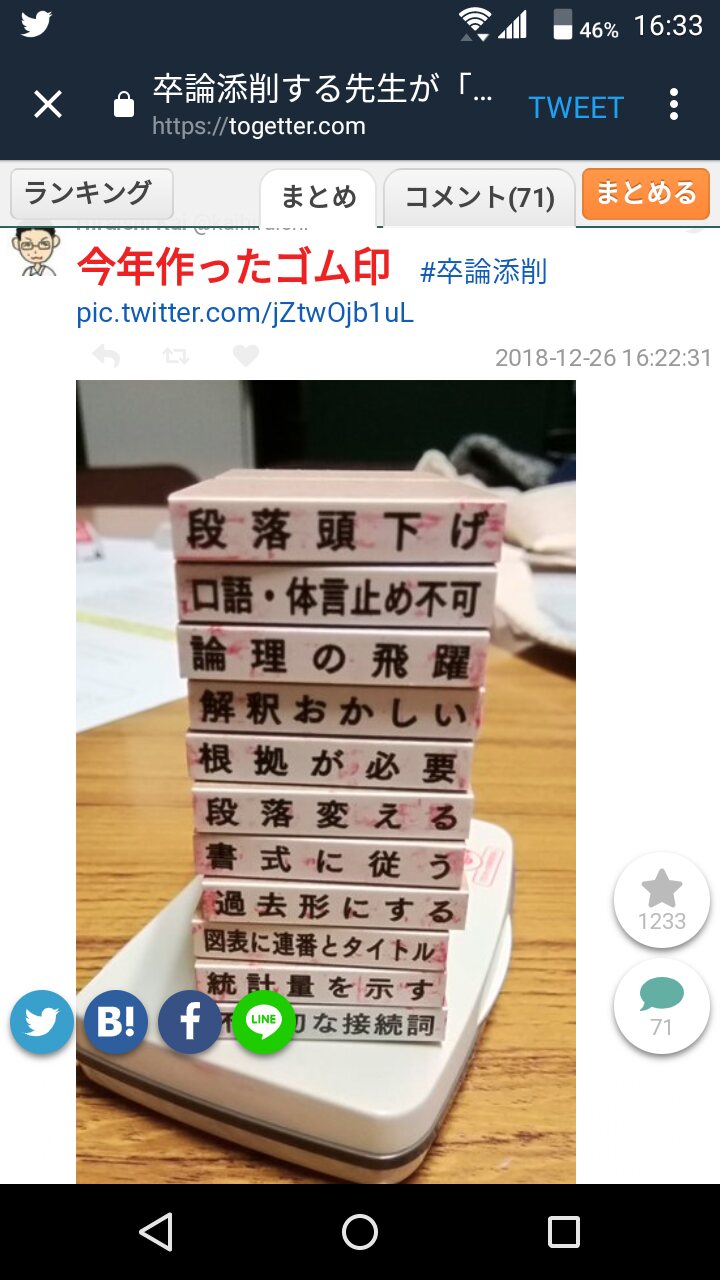Screen dimensions: 720x1280
Task: Share this page on Facebook
Action: point(190,1023)
